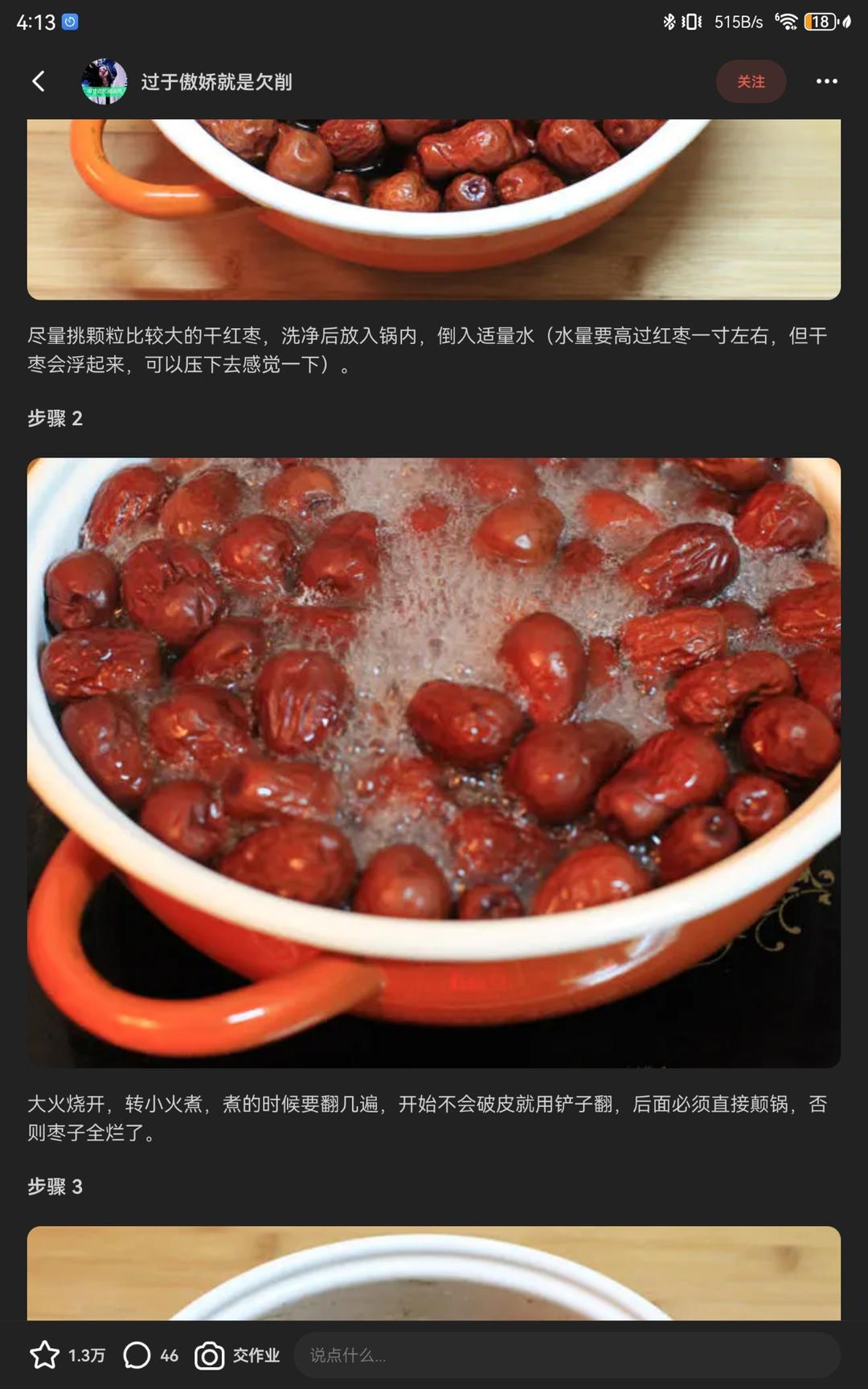Select the star icon to favorite the recipe
This screenshot has width=868, height=1389.
(x=44, y=1356)
